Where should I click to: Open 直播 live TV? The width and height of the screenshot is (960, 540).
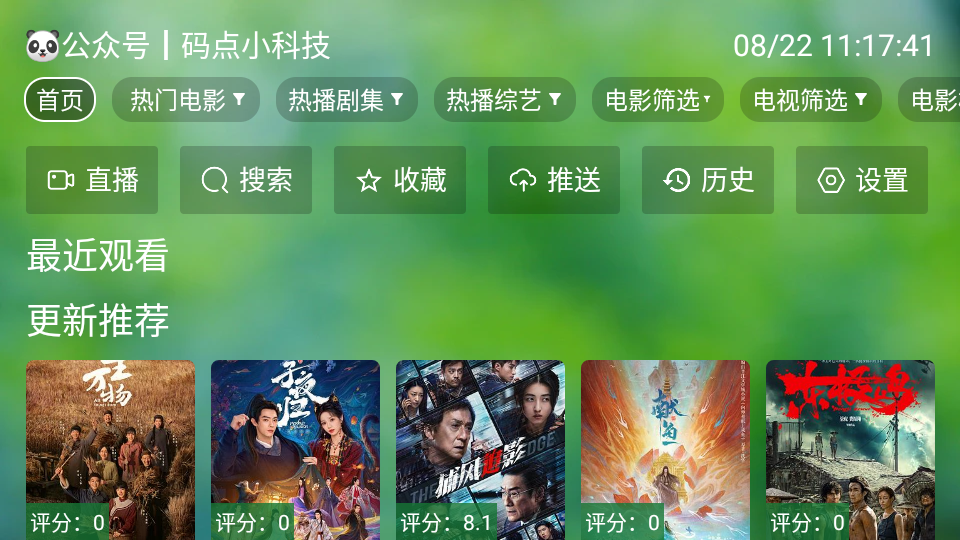(92, 180)
